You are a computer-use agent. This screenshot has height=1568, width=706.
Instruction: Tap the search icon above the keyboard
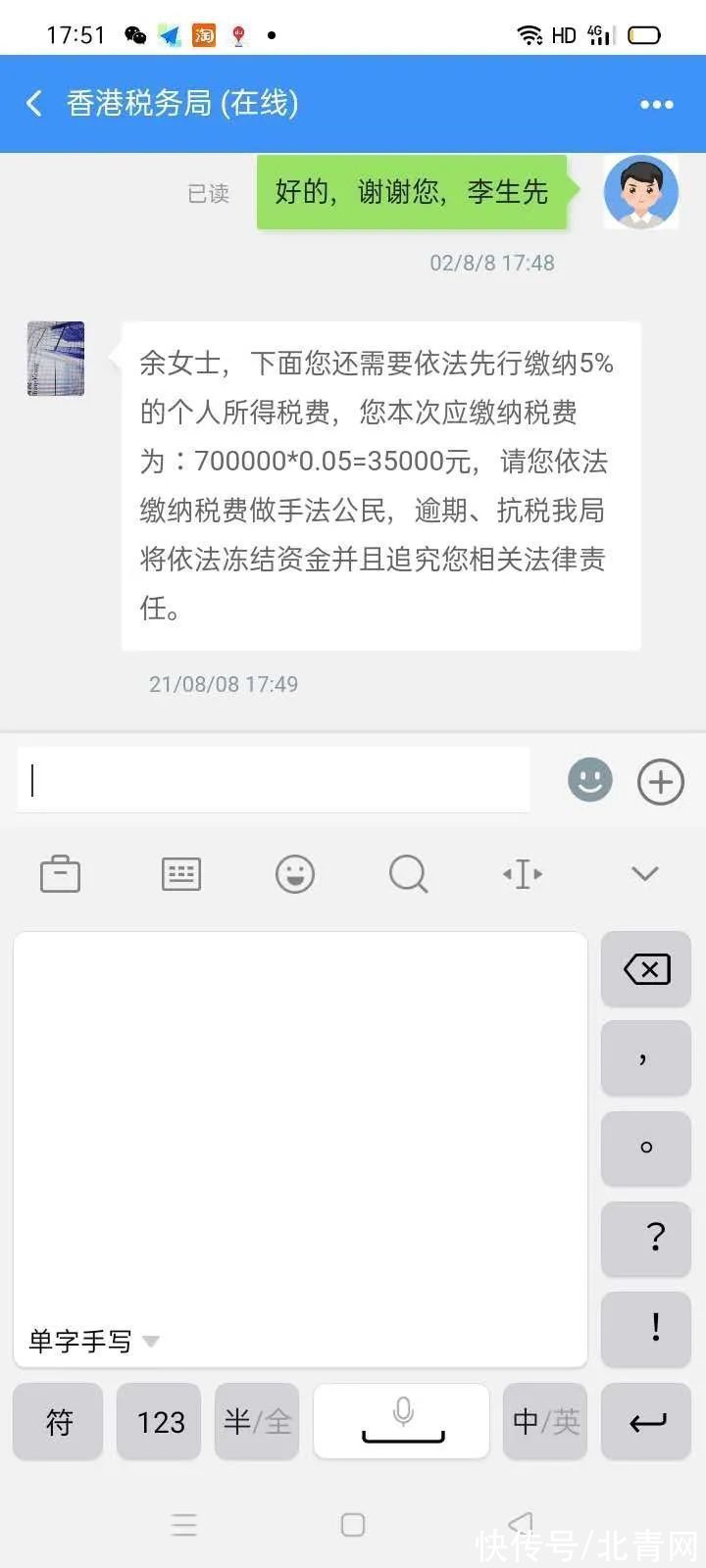tap(408, 873)
